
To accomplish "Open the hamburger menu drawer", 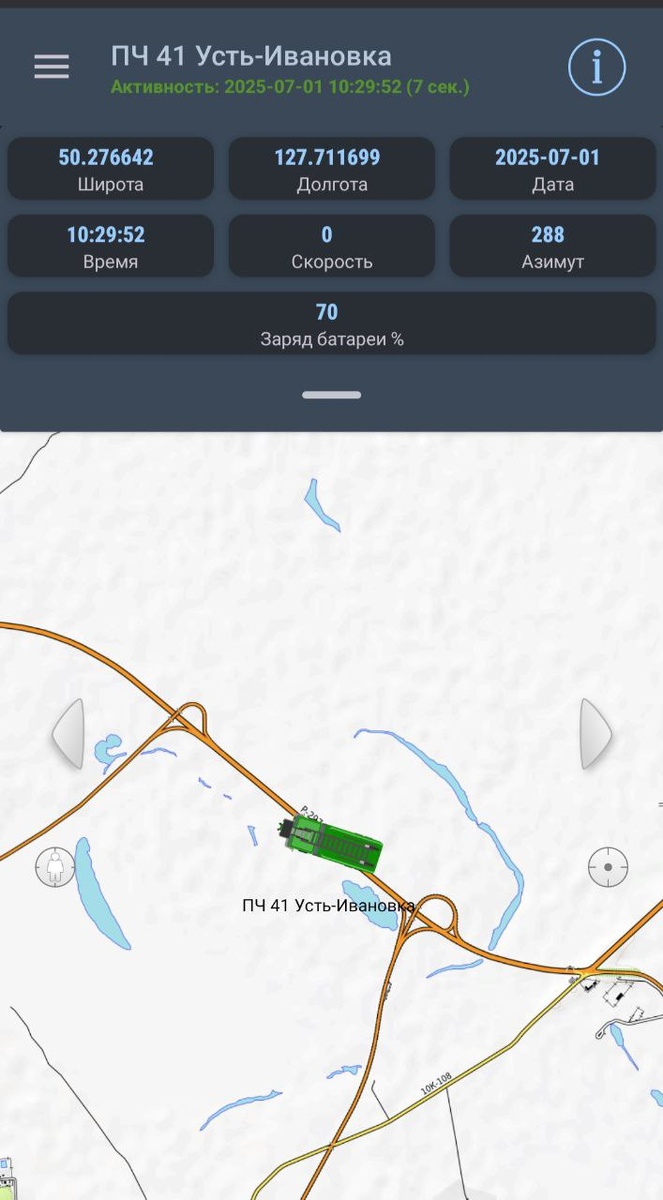I will tap(52, 67).
